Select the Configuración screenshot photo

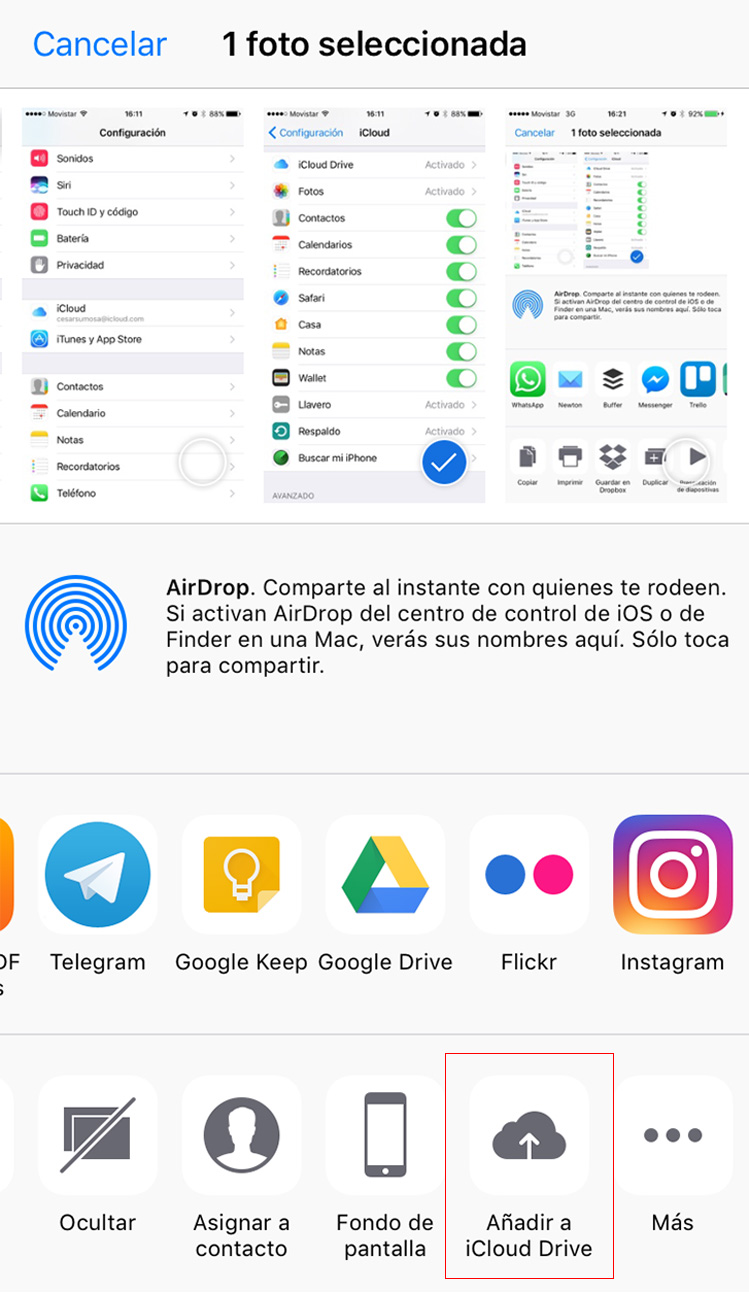point(132,304)
